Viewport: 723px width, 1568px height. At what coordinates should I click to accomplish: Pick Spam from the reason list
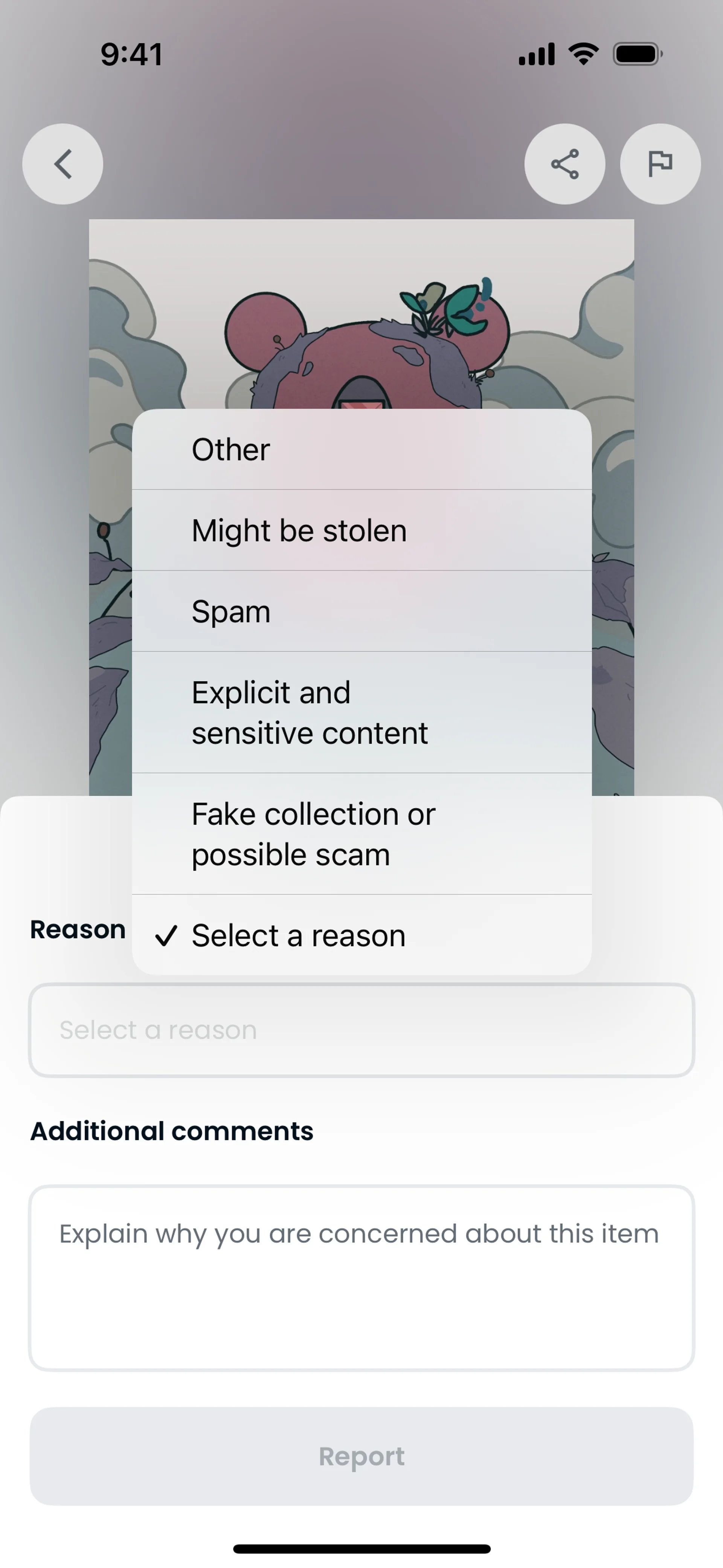coord(361,611)
